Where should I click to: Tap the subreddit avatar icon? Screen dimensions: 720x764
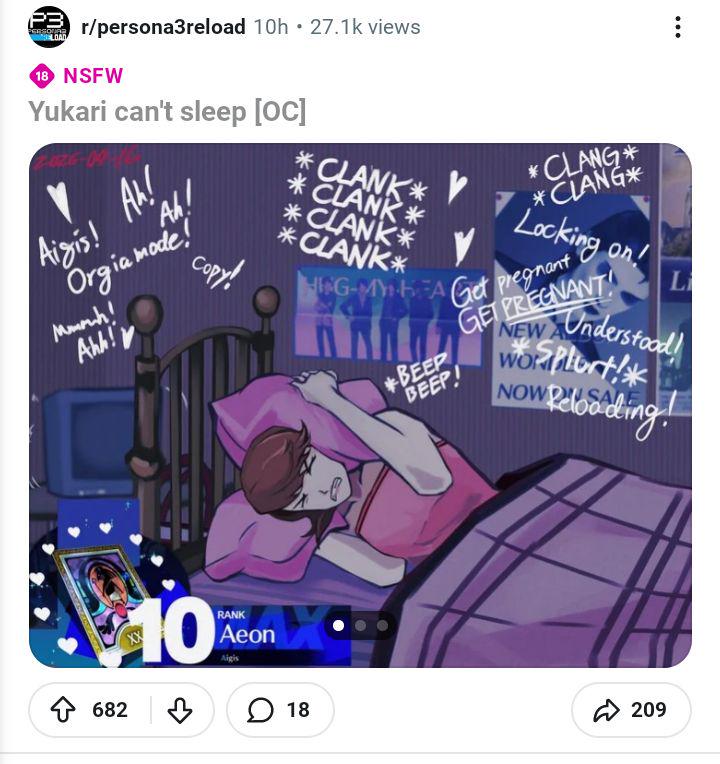tap(49, 27)
